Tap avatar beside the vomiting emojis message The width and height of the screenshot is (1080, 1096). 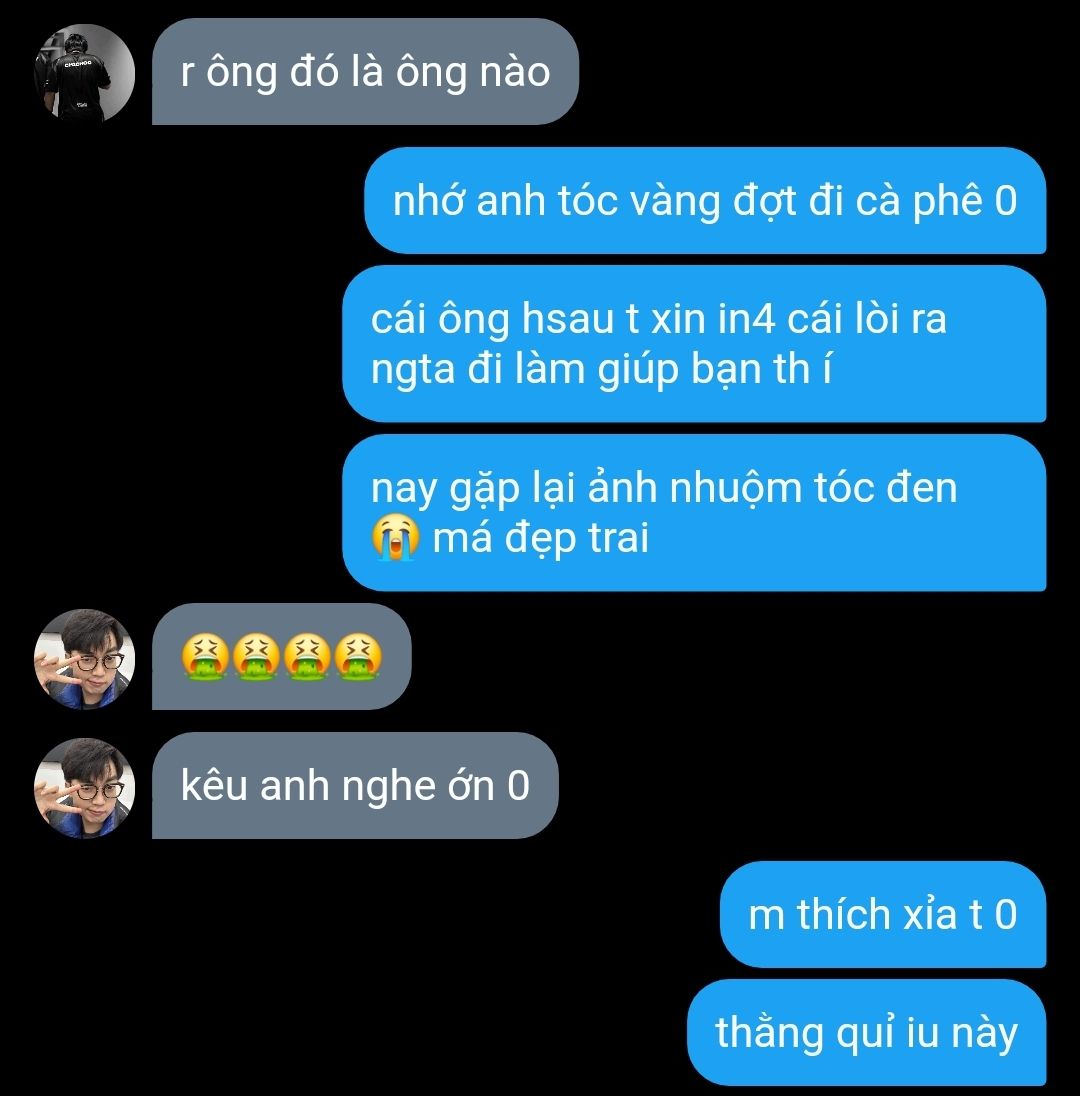tap(84, 658)
